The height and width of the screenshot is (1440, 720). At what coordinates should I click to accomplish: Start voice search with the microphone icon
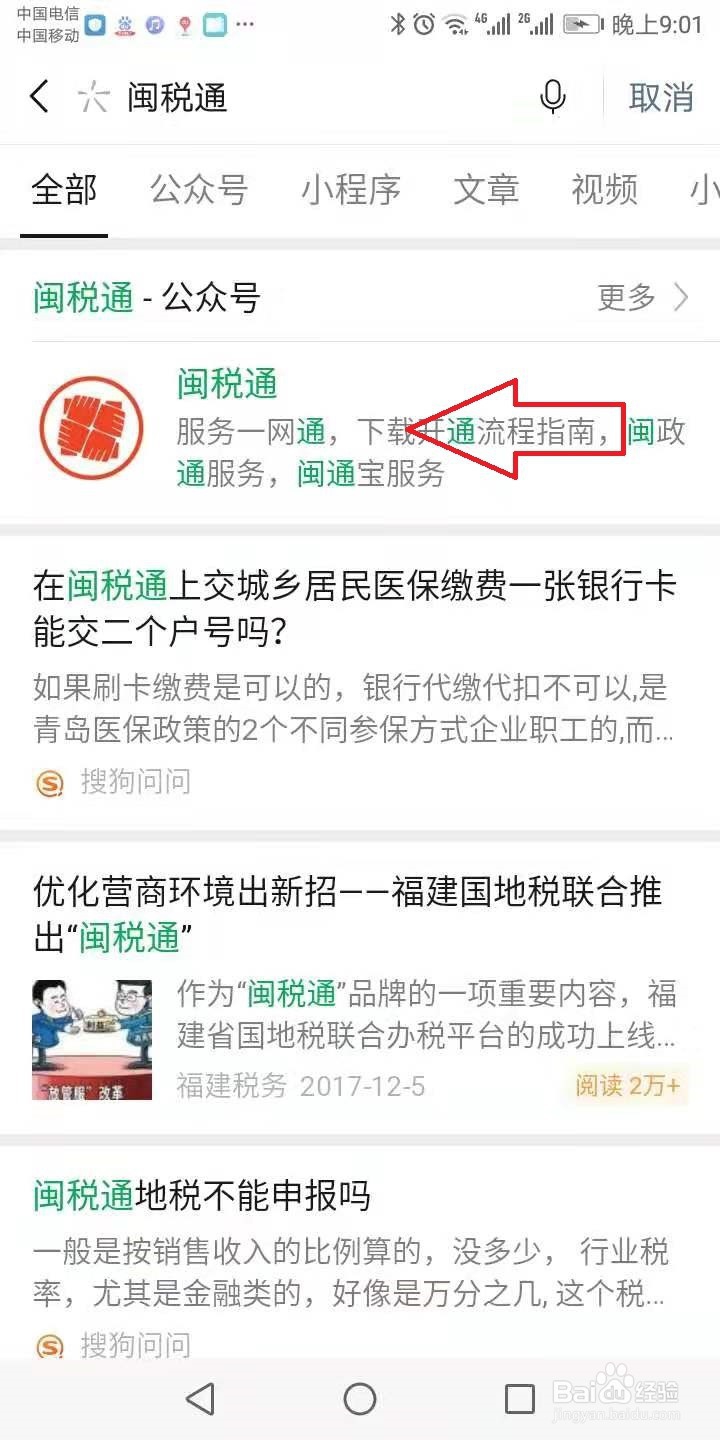pos(553,97)
